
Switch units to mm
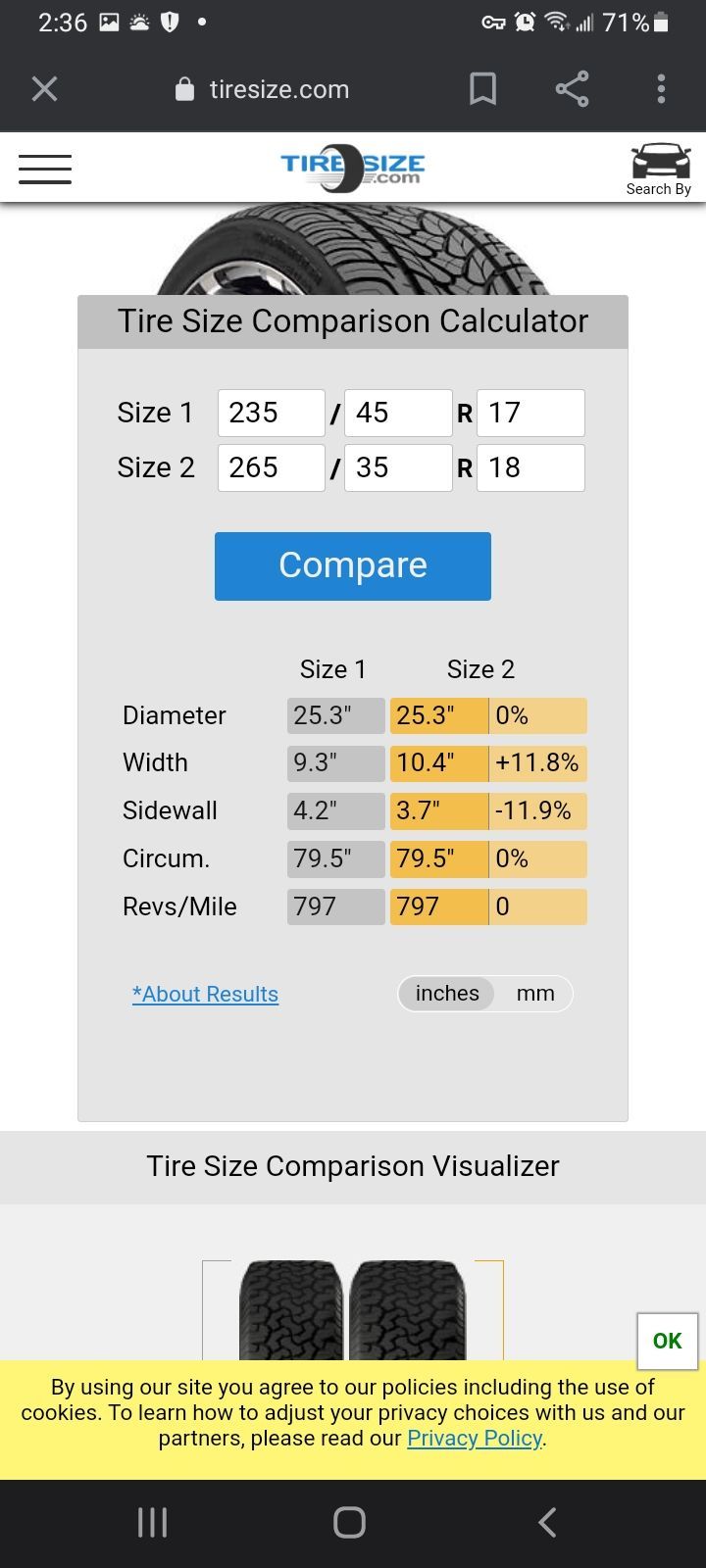coord(535,994)
